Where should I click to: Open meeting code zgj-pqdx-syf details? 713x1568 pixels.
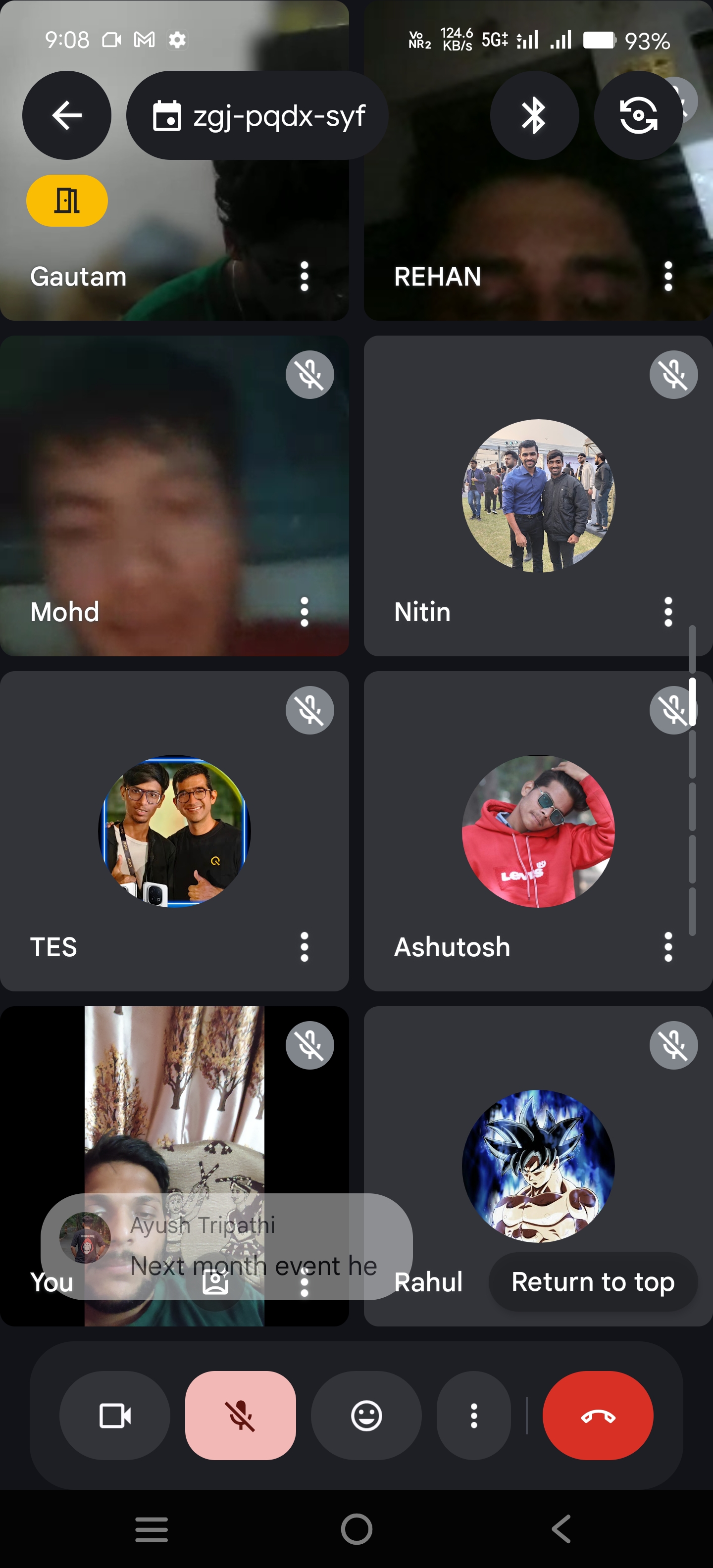257,116
